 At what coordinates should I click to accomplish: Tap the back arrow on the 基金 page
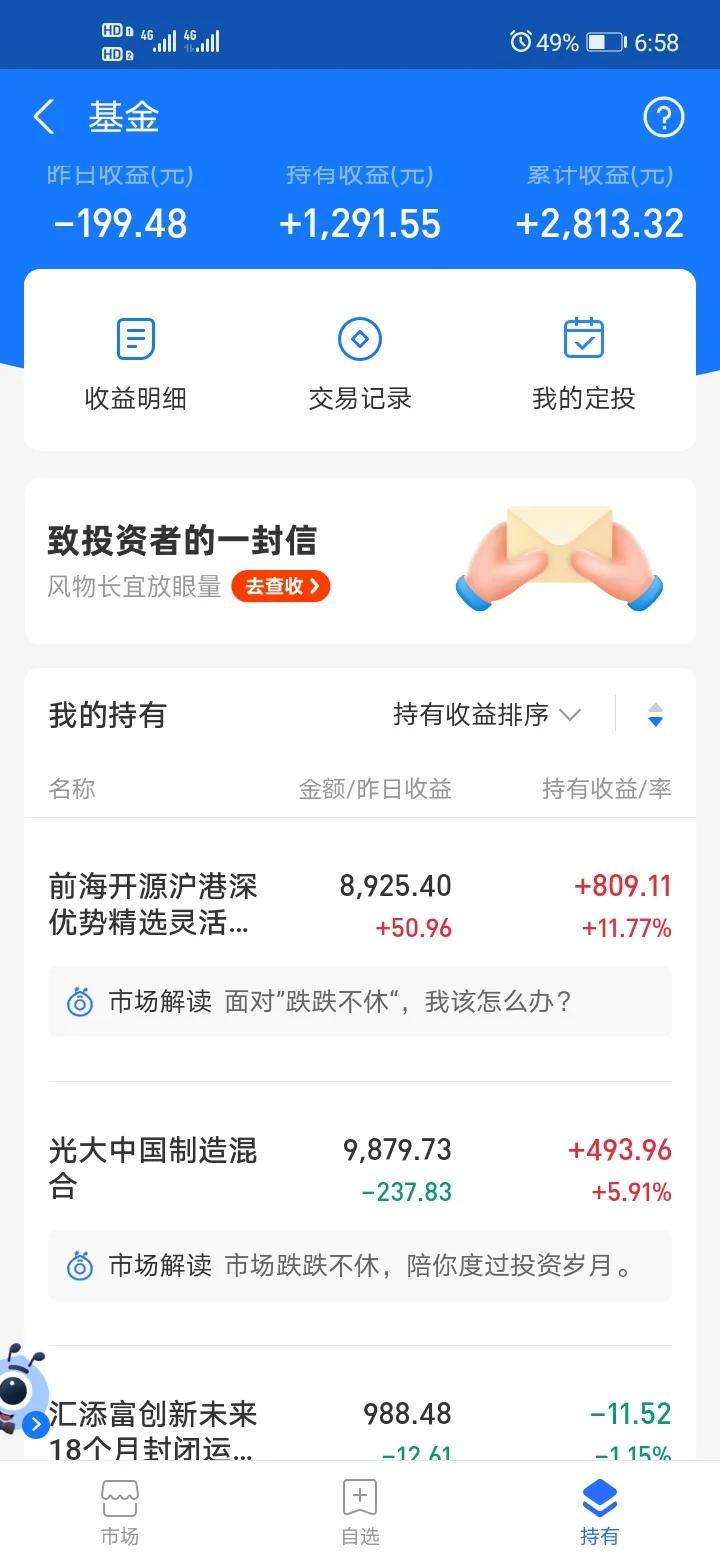(42, 117)
